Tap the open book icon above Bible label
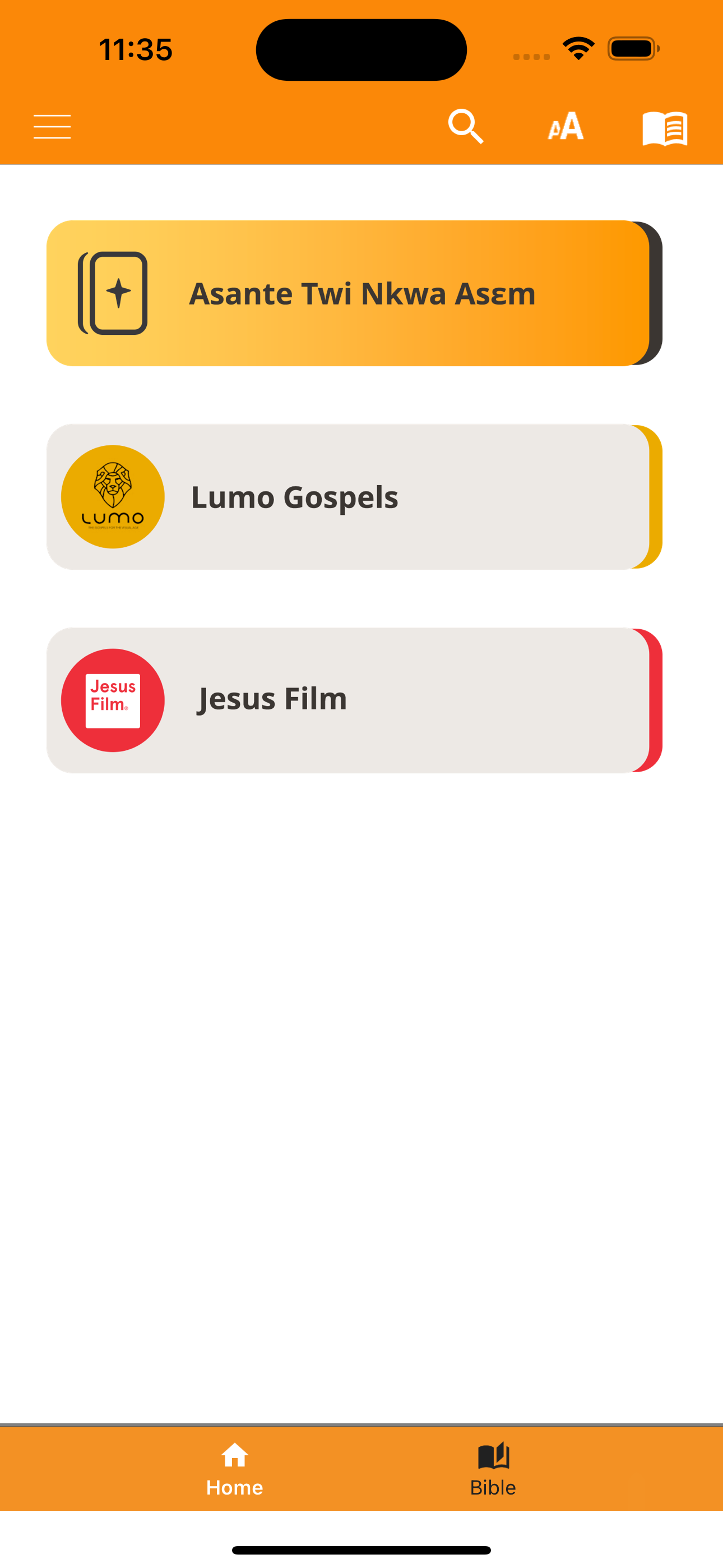The image size is (723, 1568). 493,1451
